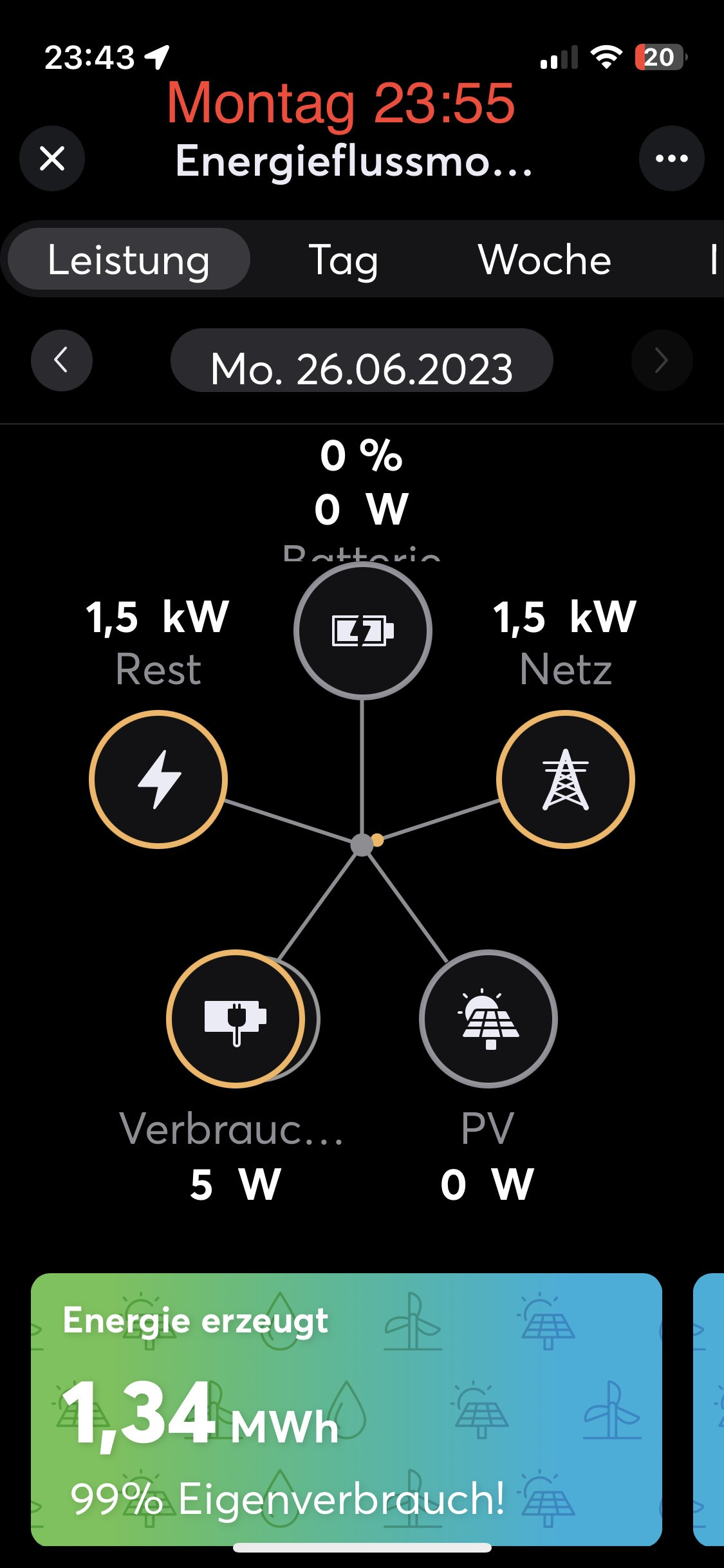Close the Energieflussmonitor screen
Screen dimensions: 724x1568
(x=52, y=158)
